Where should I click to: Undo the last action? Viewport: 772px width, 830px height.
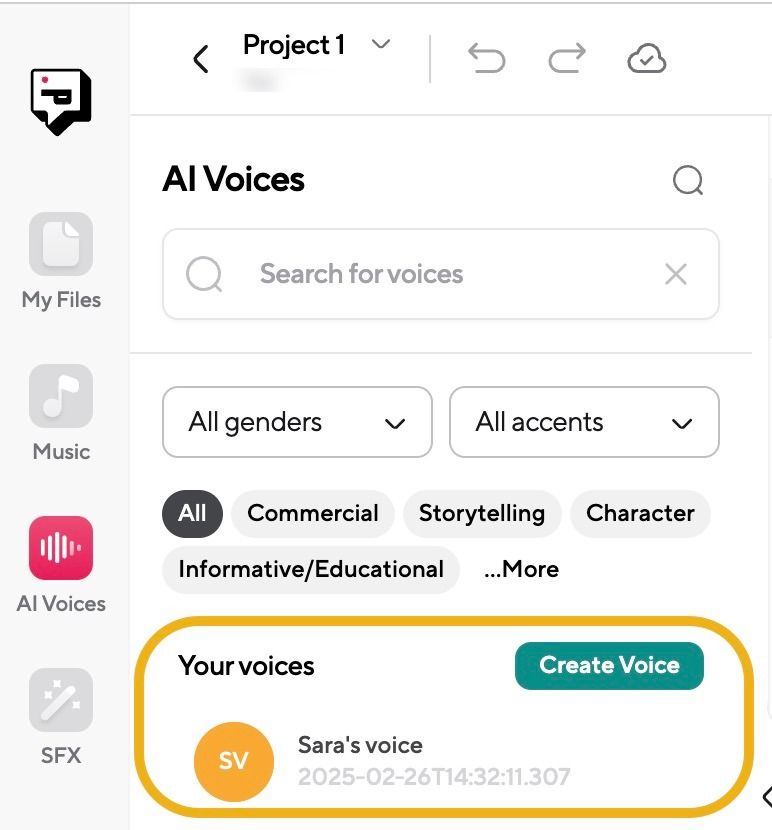click(x=487, y=60)
